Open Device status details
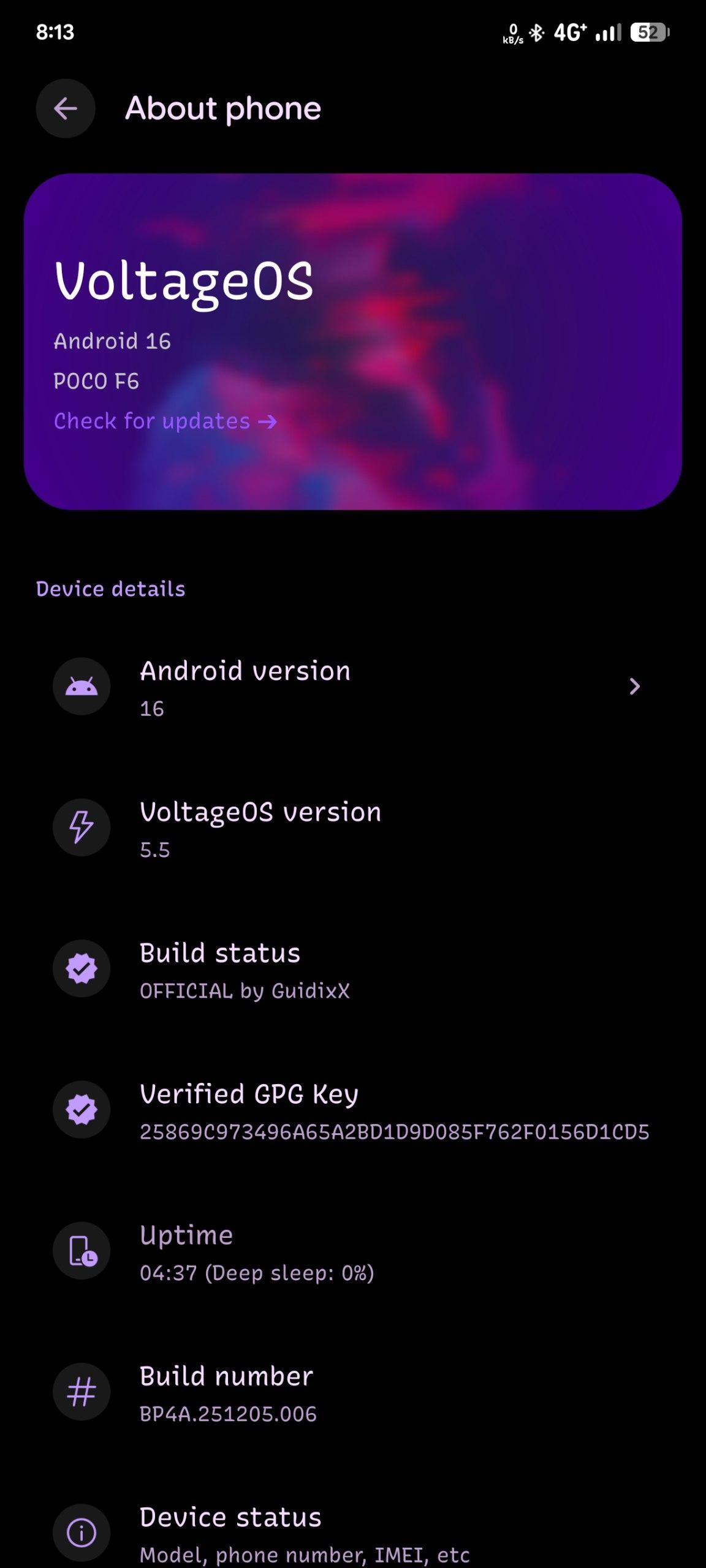 click(352, 1532)
